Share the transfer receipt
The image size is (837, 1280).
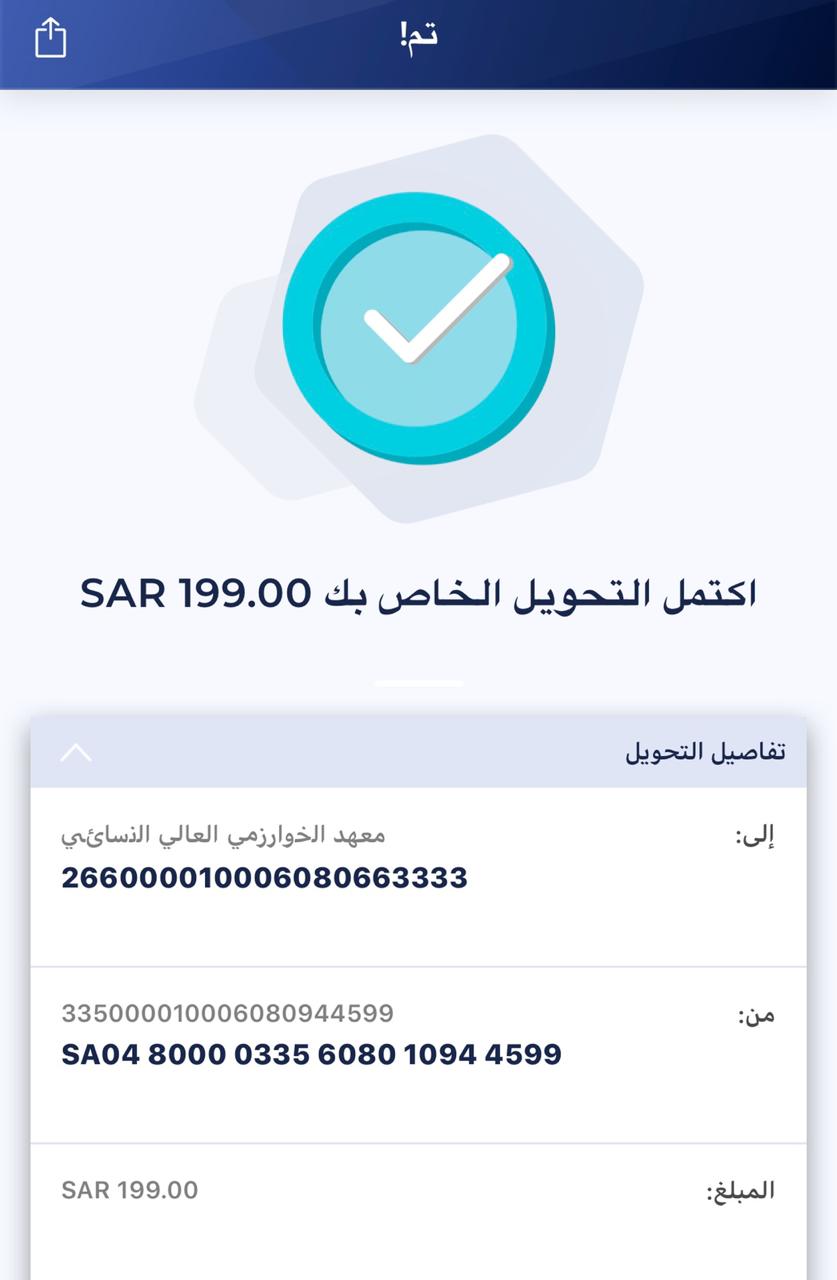(50, 39)
